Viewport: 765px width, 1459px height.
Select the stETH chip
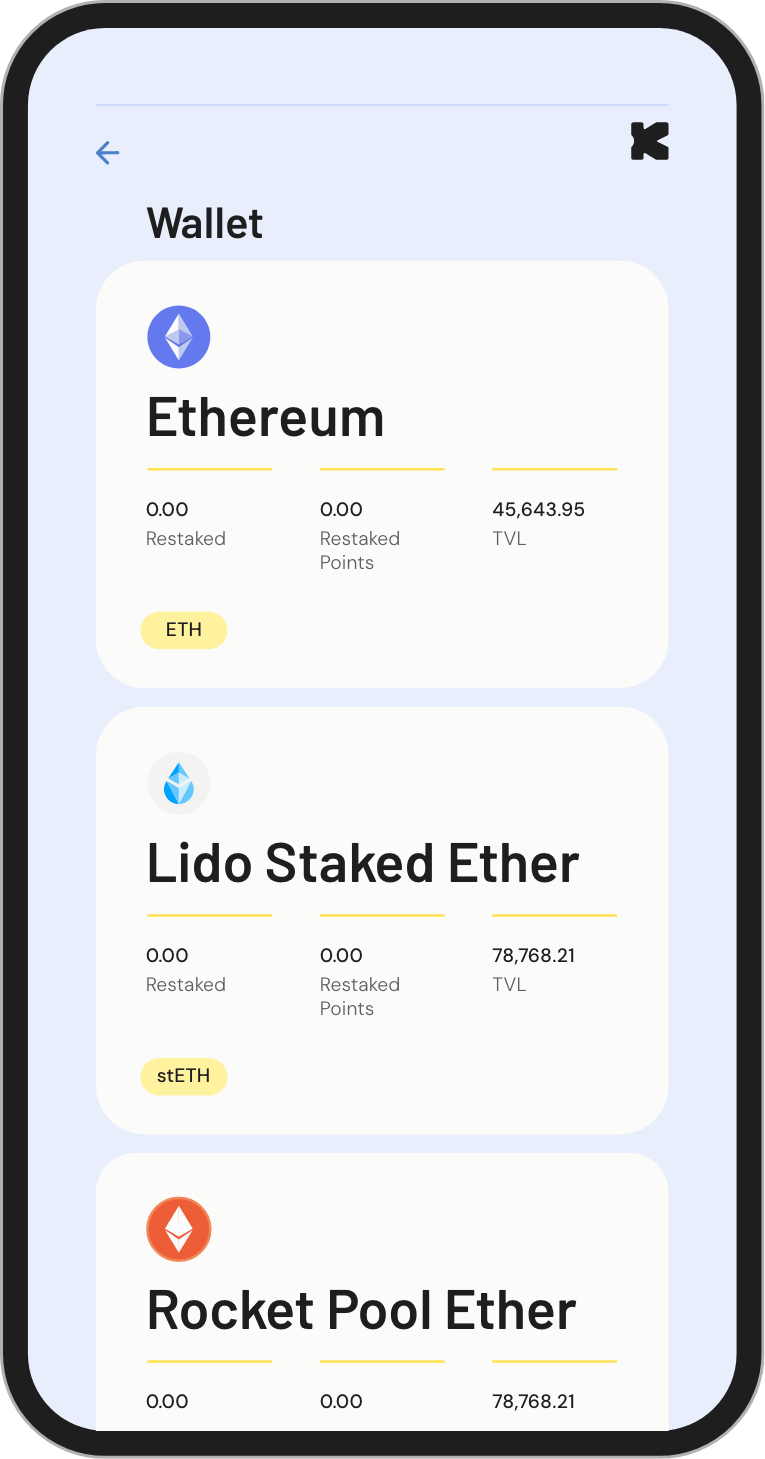[x=184, y=1076]
